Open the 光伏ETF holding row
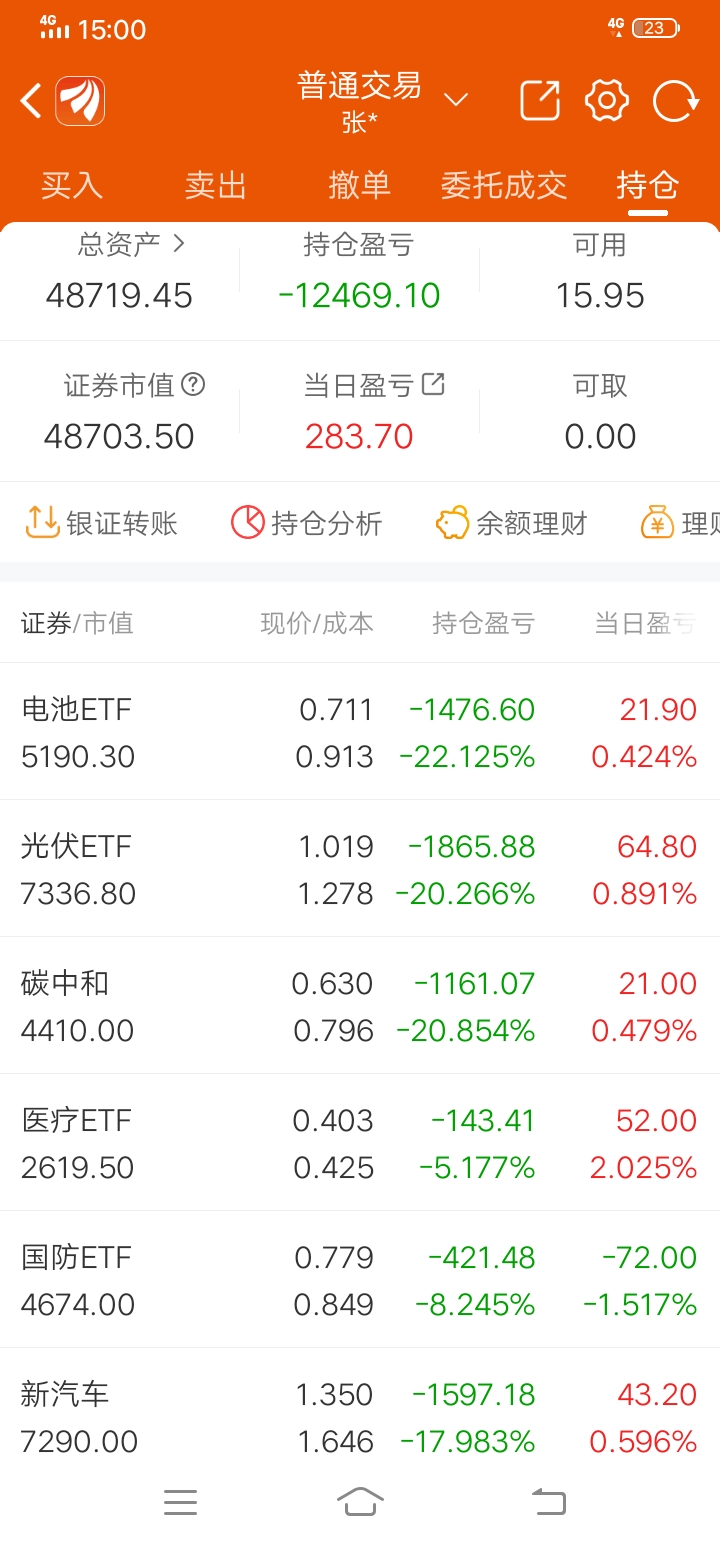This screenshot has width=720, height=1544. point(360,869)
